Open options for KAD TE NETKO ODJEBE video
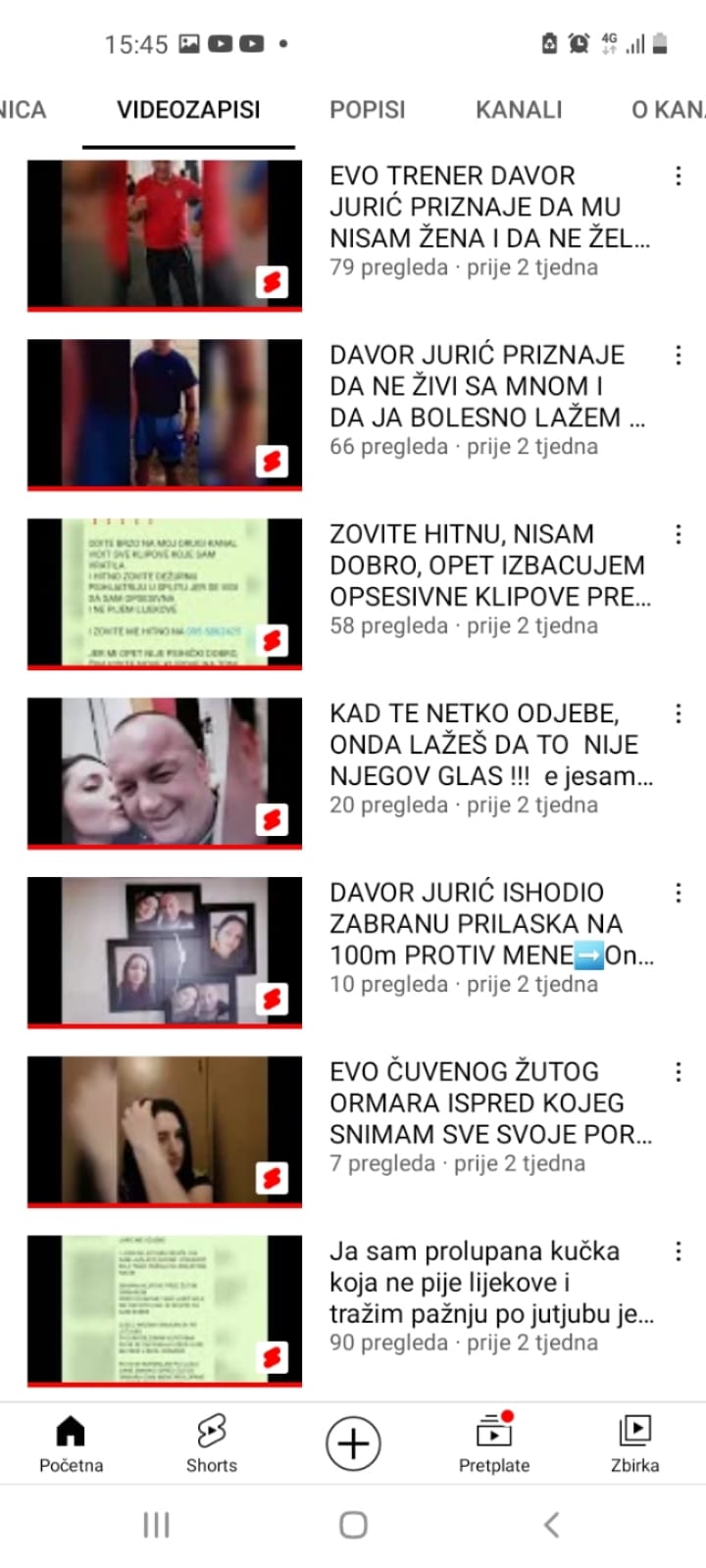Image resolution: width=706 pixels, height=1568 pixels. 678,713
